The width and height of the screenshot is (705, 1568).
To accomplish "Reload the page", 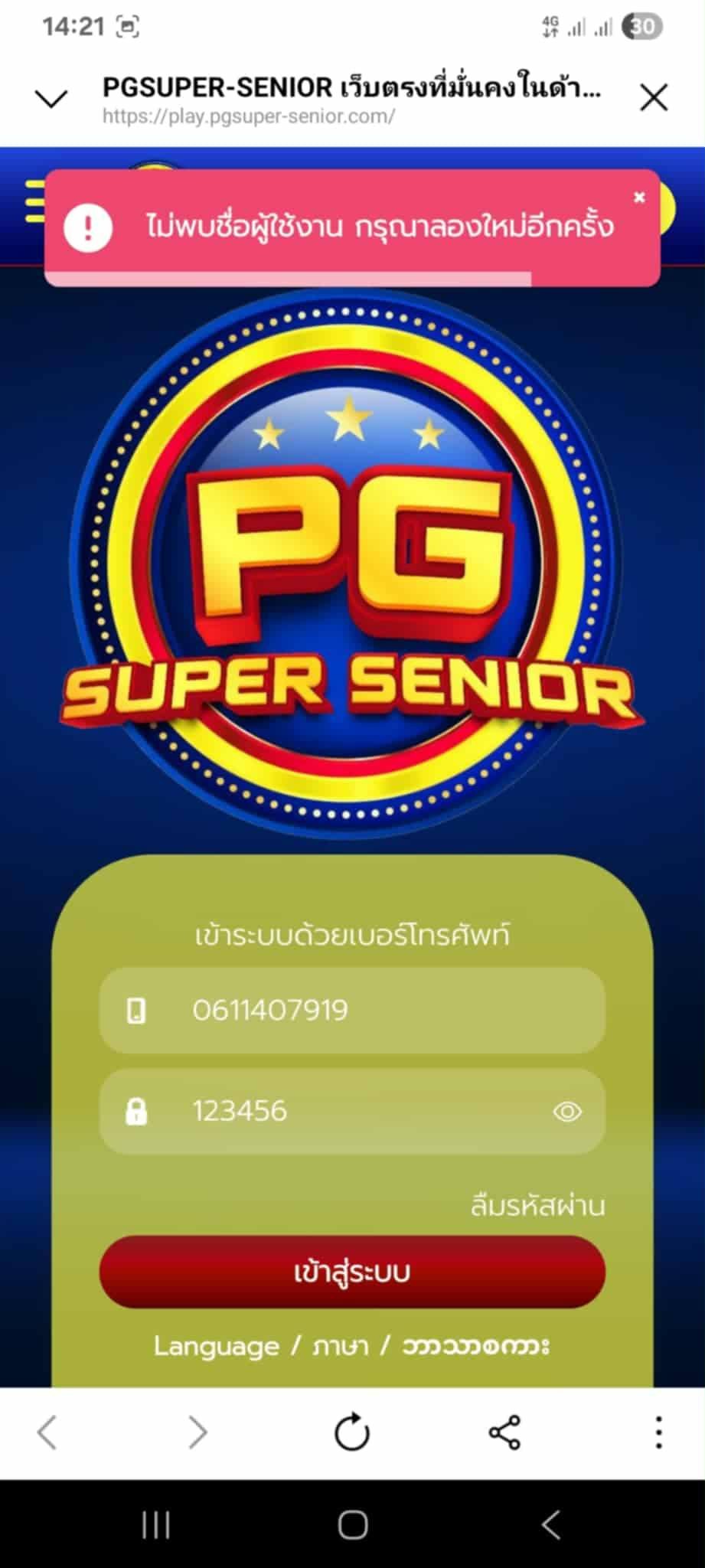I will point(352,1432).
